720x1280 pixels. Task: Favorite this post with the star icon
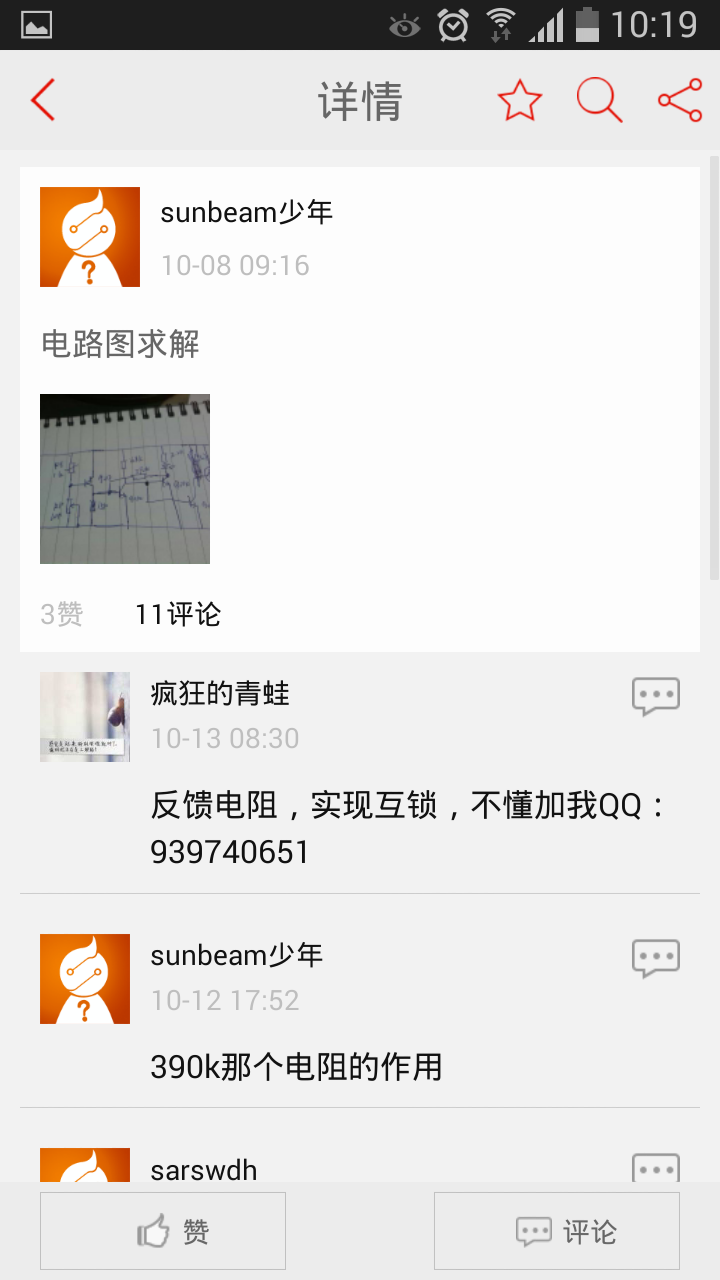[x=519, y=101]
